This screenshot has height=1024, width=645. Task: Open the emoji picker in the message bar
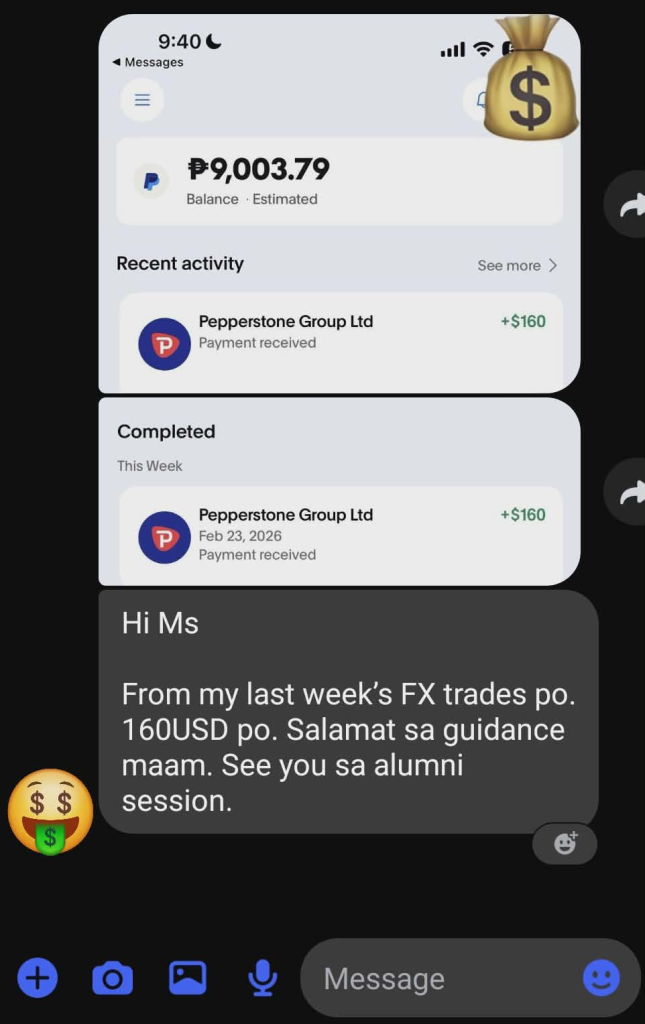[601, 978]
